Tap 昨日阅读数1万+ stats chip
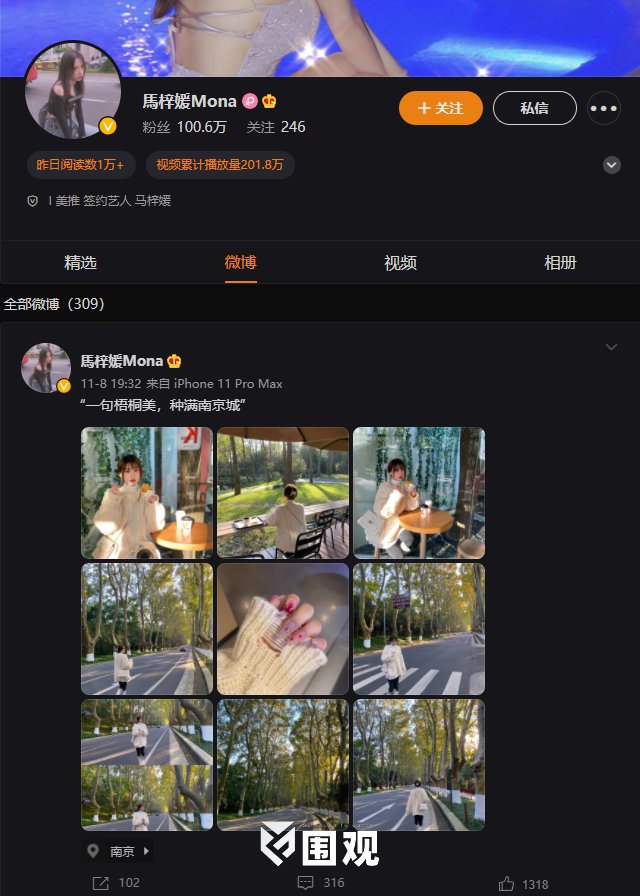This screenshot has width=640, height=896. click(x=80, y=165)
